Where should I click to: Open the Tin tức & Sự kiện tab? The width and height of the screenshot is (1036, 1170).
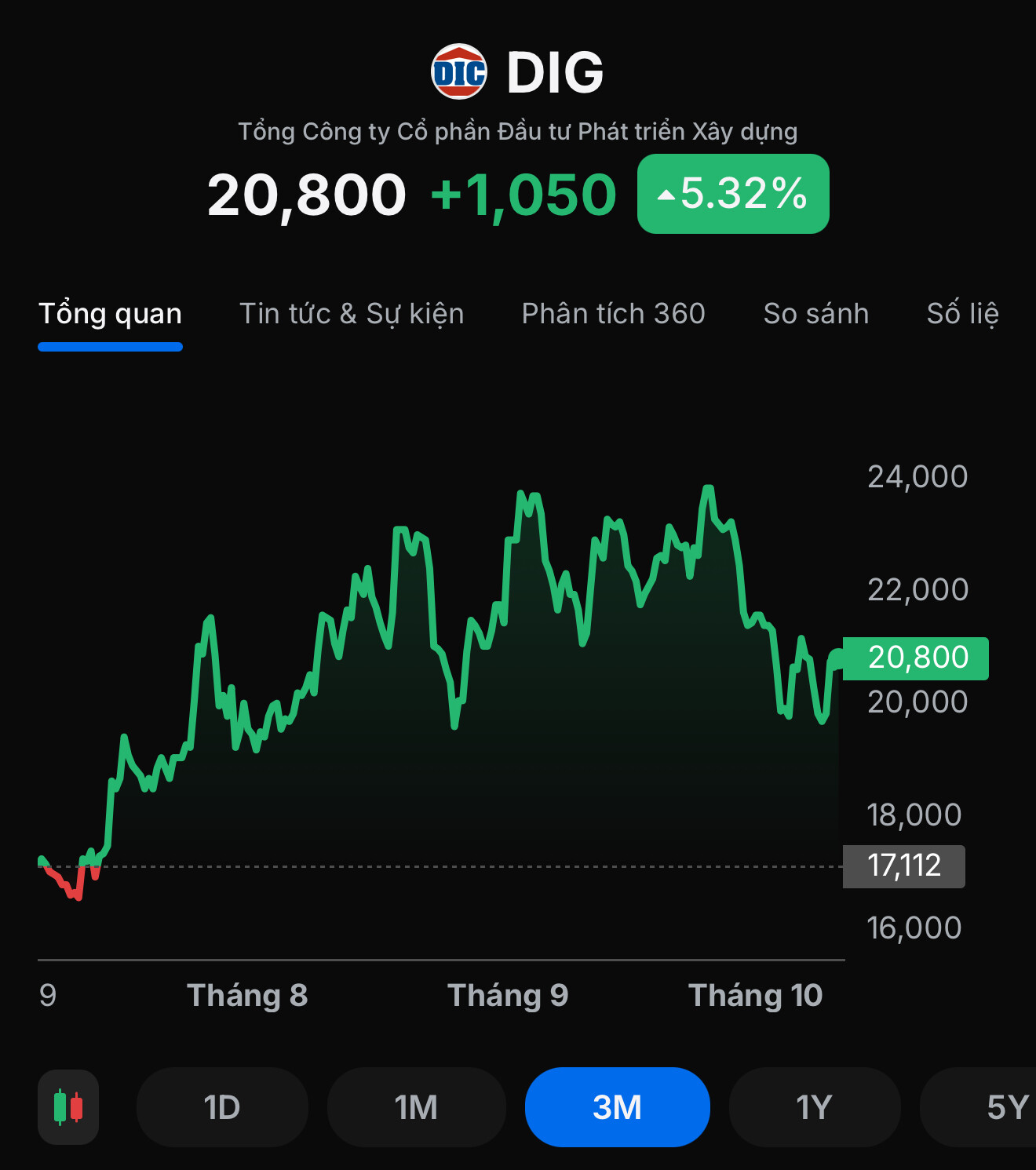tap(352, 314)
